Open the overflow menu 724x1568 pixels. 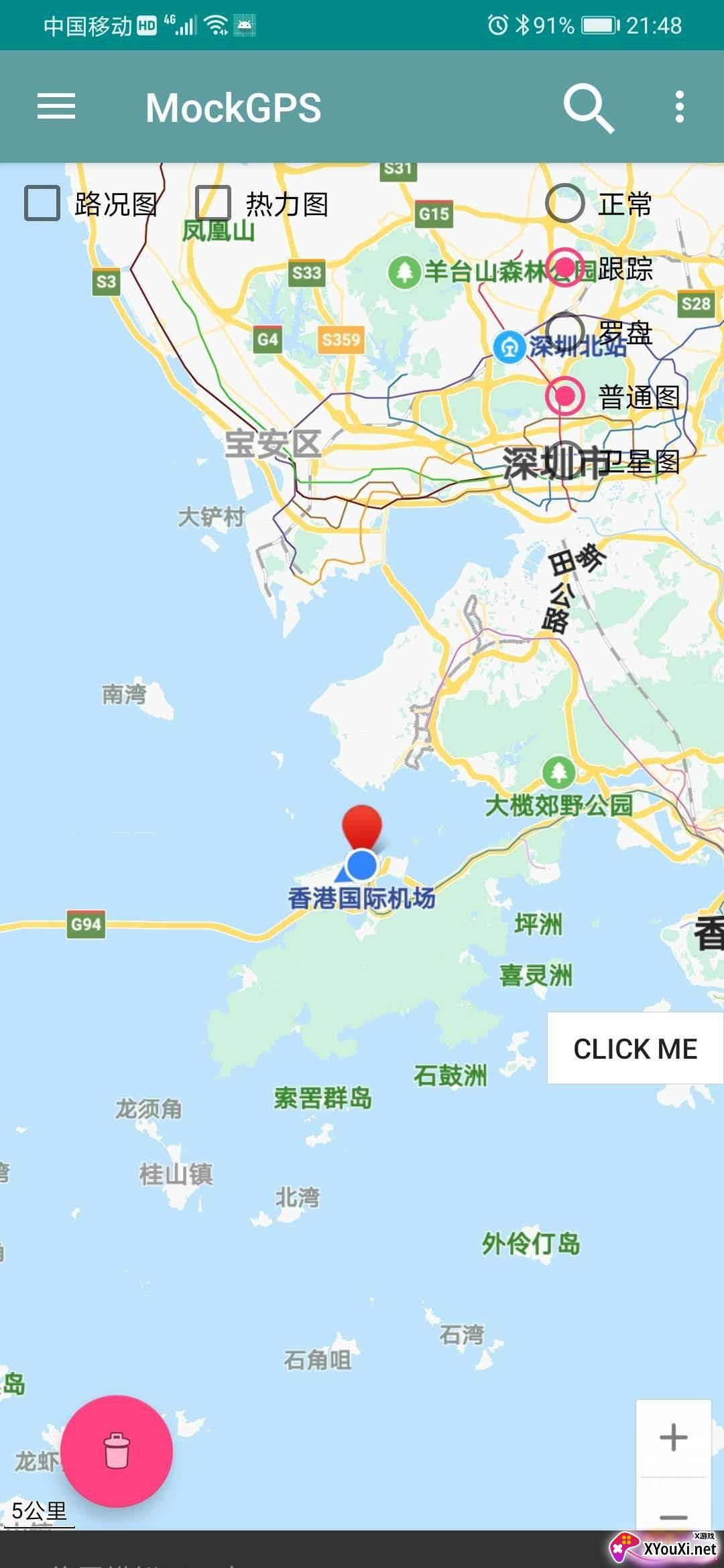(x=680, y=107)
